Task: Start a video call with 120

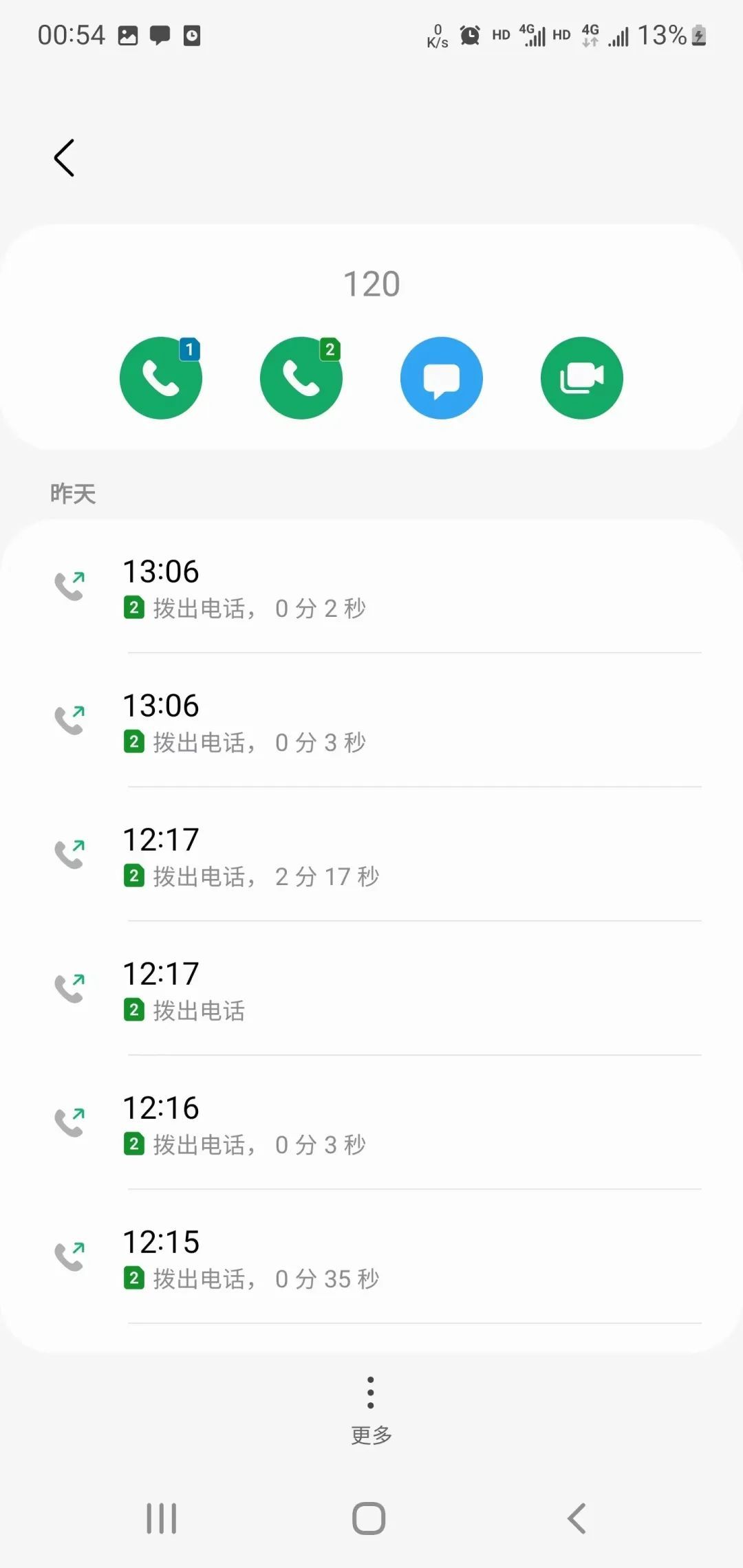Action: click(x=581, y=378)
